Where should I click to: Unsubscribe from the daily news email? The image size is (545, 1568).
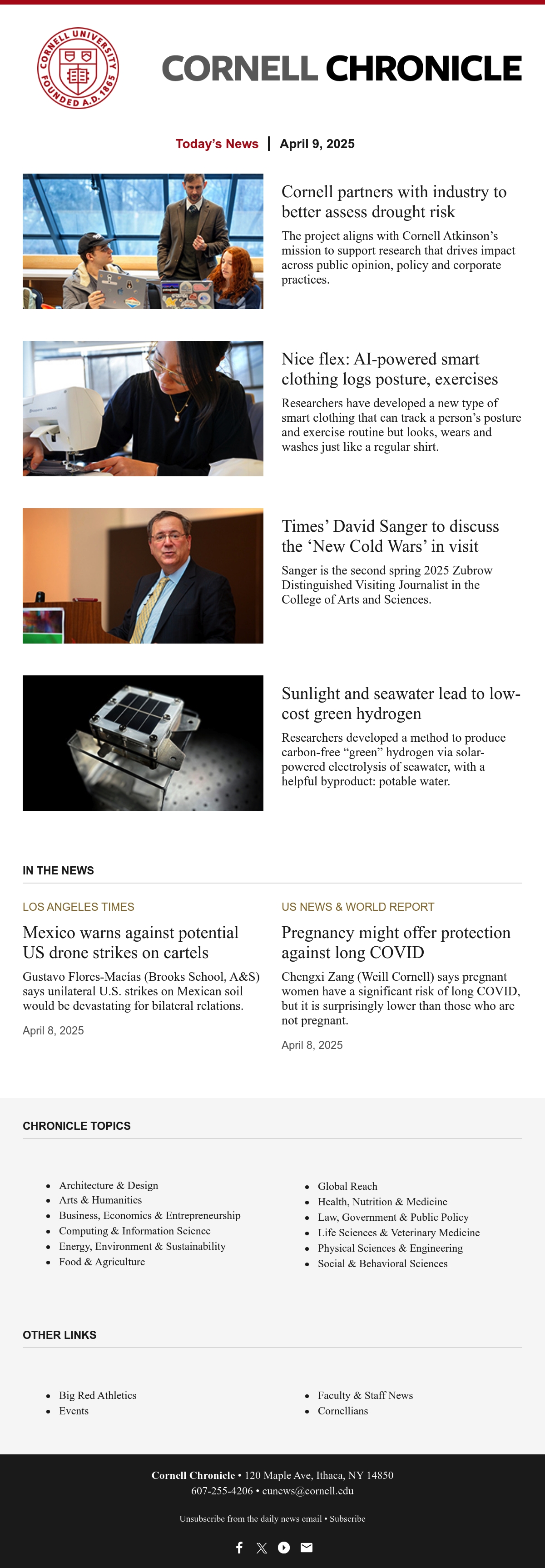point(251,1519)
